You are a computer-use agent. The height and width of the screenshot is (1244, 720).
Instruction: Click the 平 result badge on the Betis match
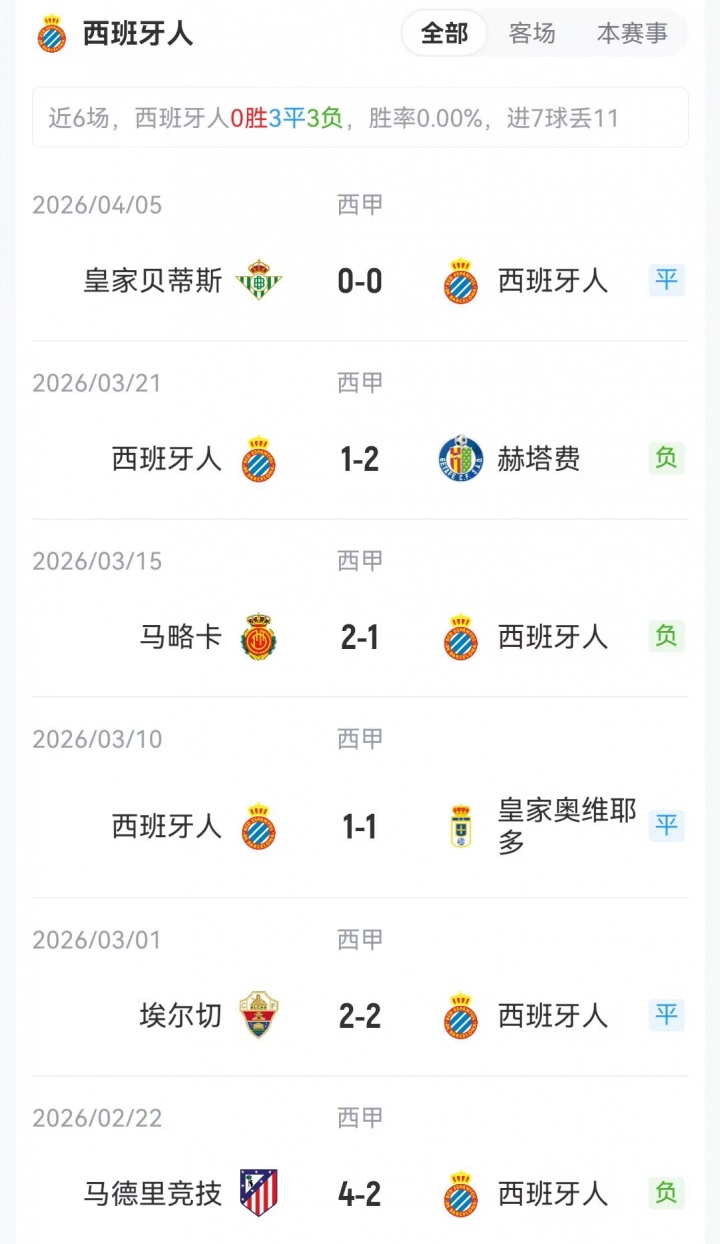tap(665, 281)
